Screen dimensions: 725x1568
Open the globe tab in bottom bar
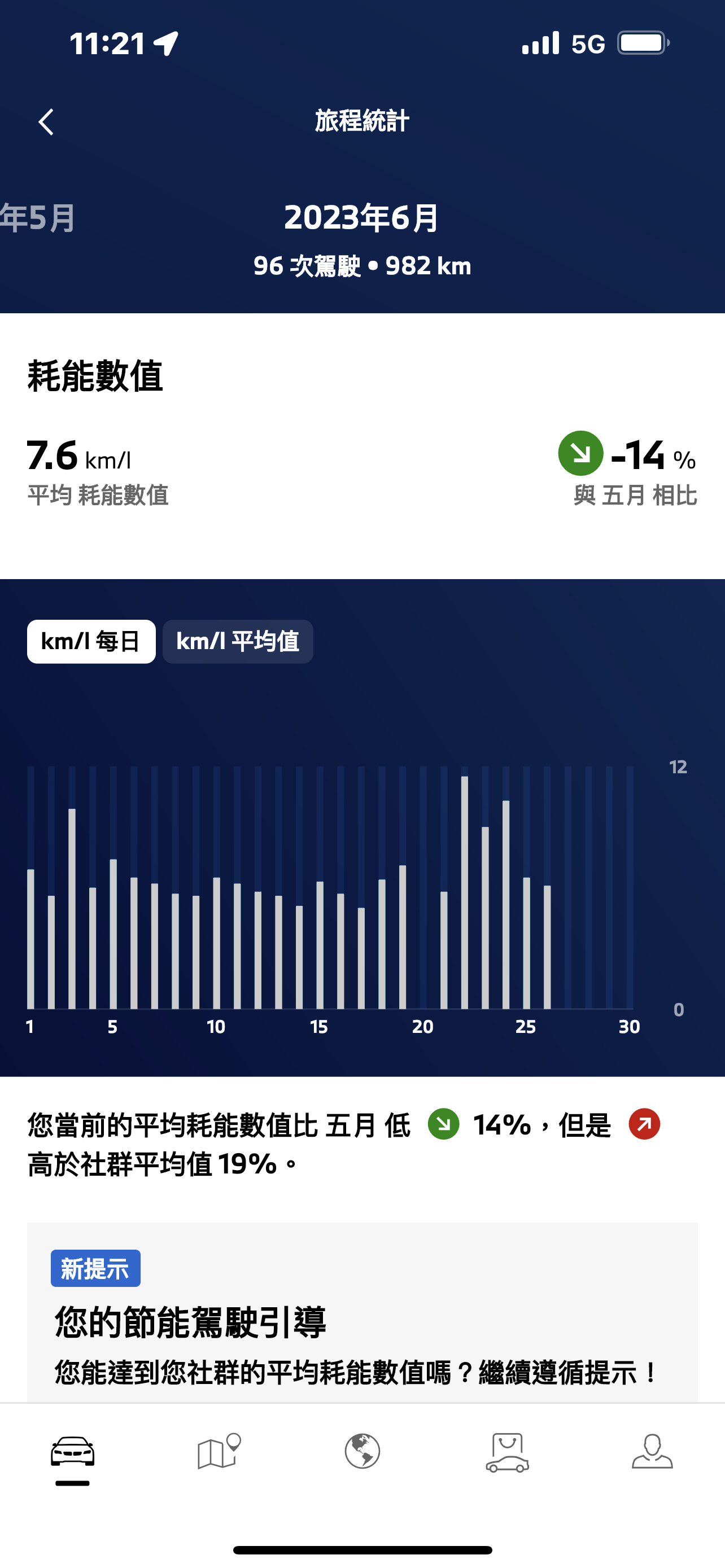(362, 1452)
